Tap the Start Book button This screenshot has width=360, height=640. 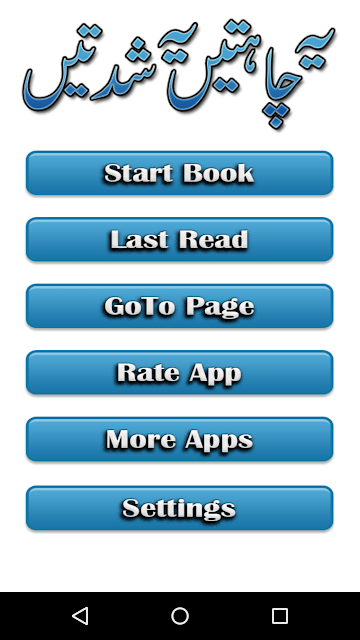click(x=180, y=173)
